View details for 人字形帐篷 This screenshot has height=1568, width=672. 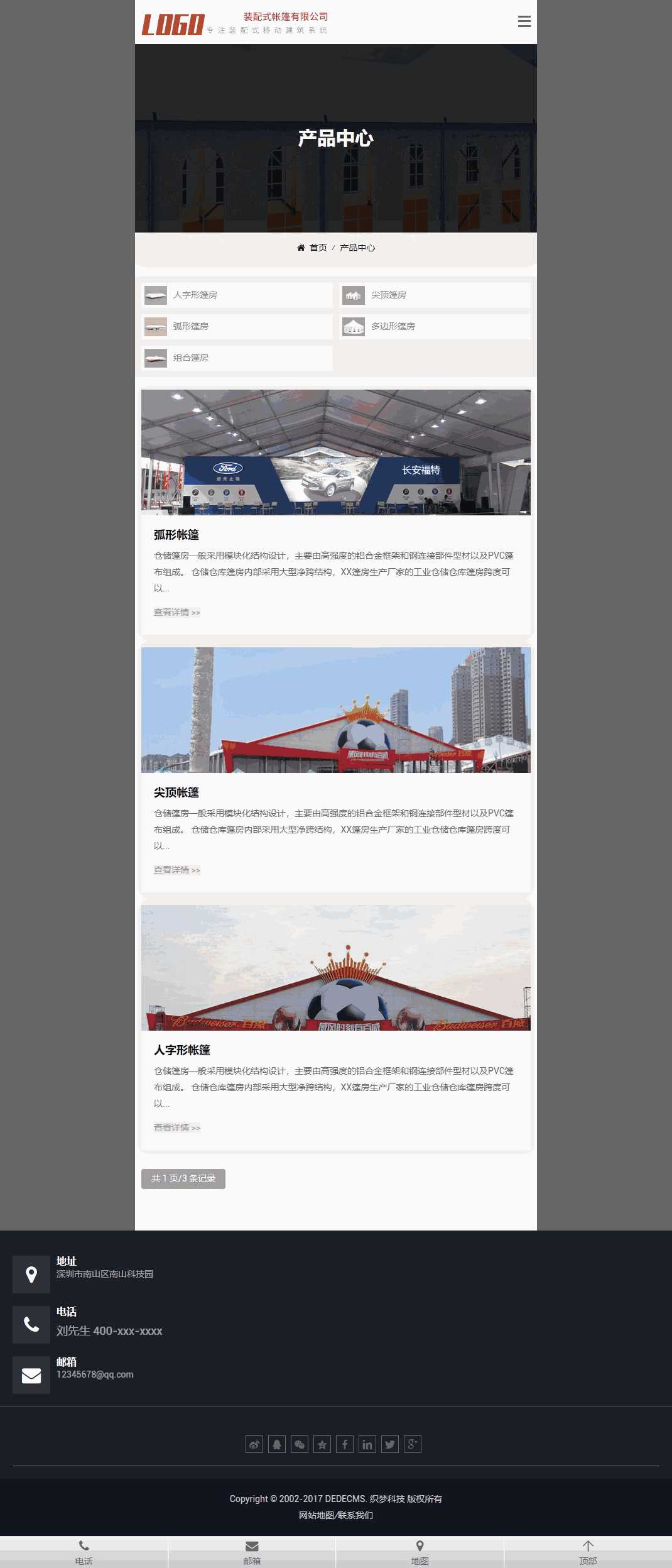point(176,1127)
